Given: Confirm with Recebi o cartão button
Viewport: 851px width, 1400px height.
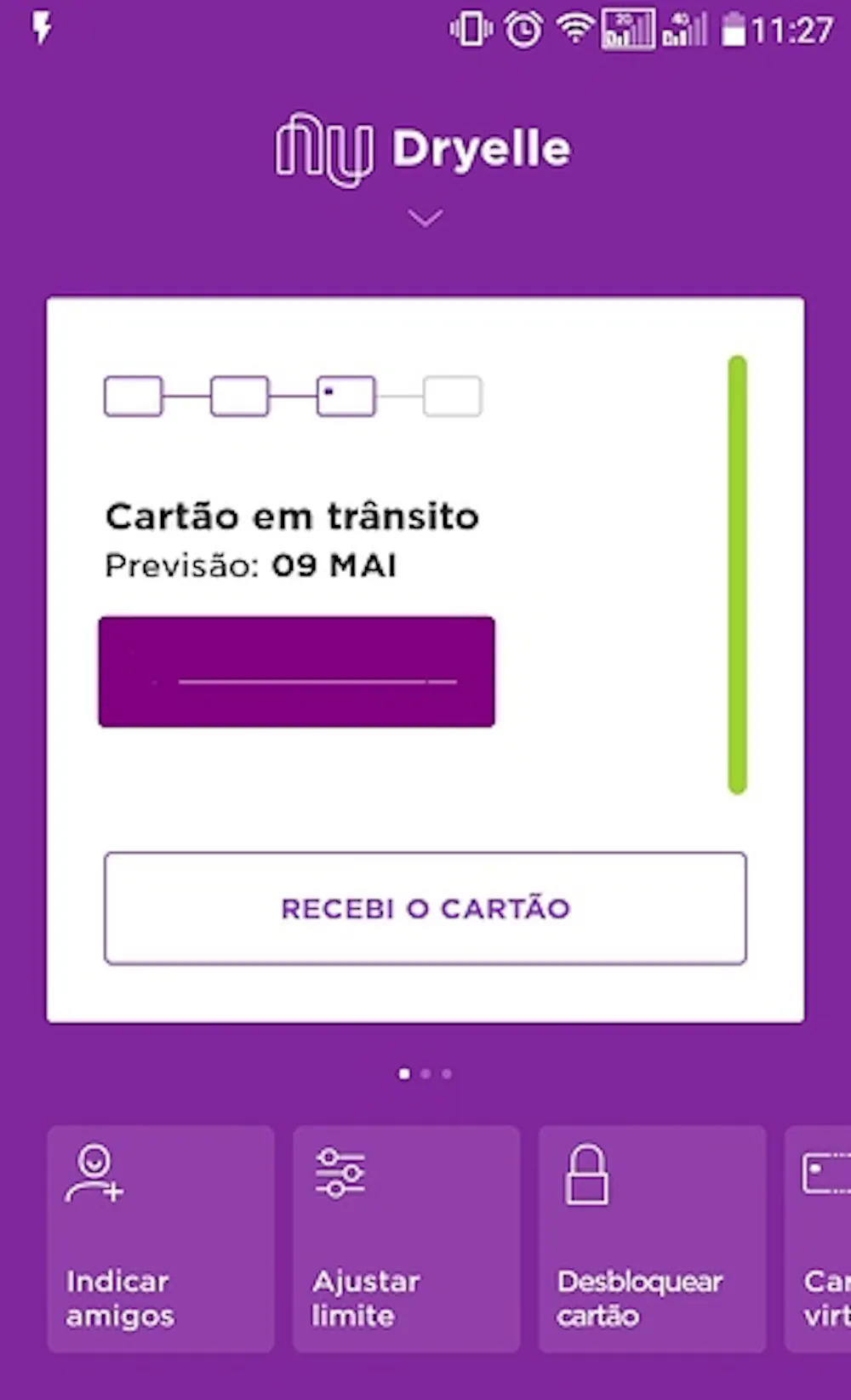Looking at the screenshot, I should pyautogui.click(x=425, y=908).
